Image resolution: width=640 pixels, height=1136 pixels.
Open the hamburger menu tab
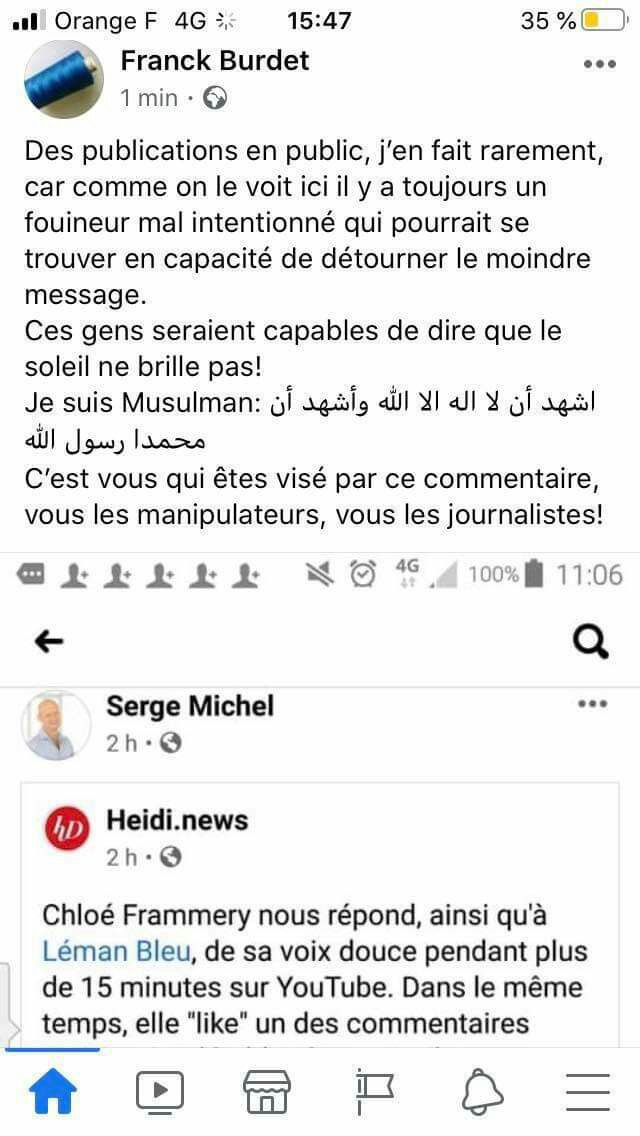(588, 1091)
